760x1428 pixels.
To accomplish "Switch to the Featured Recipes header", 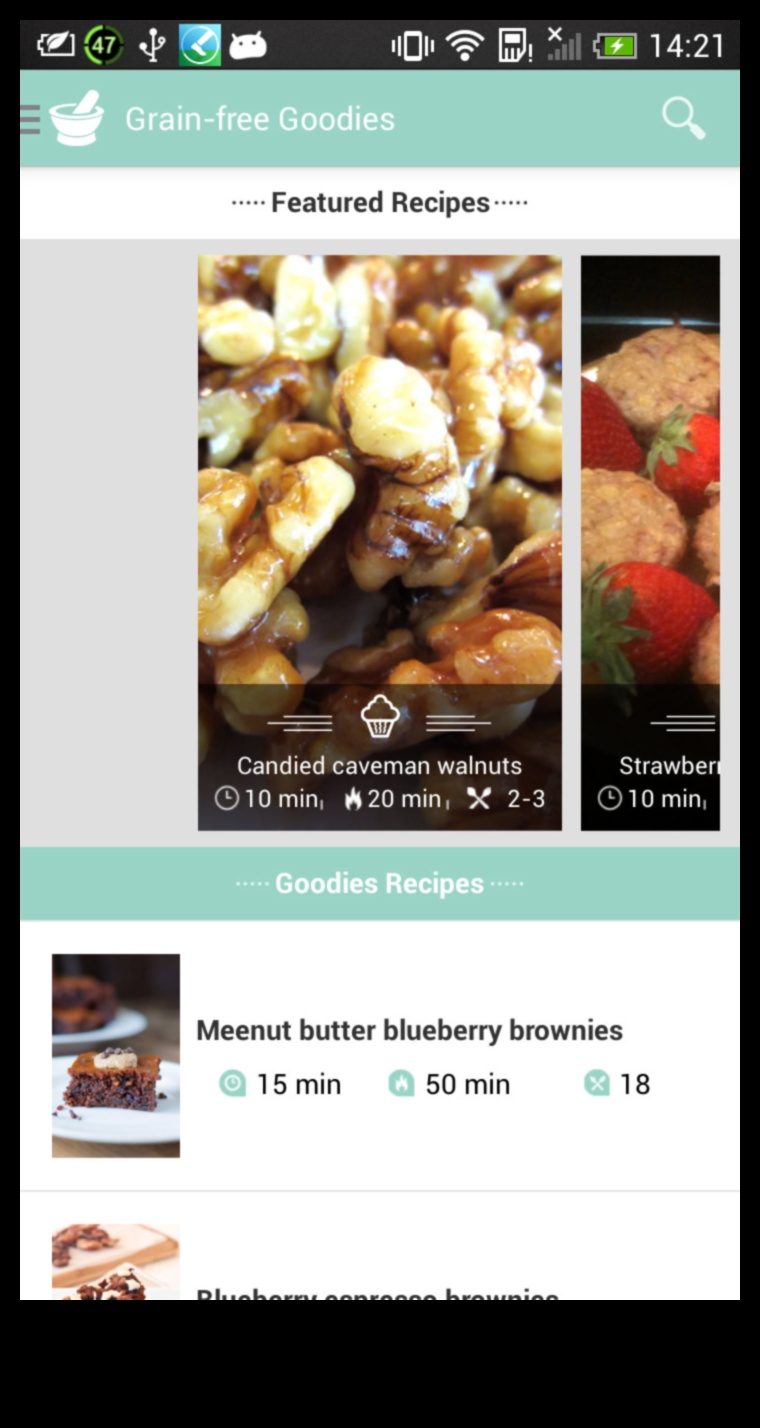I will point(380,203).
